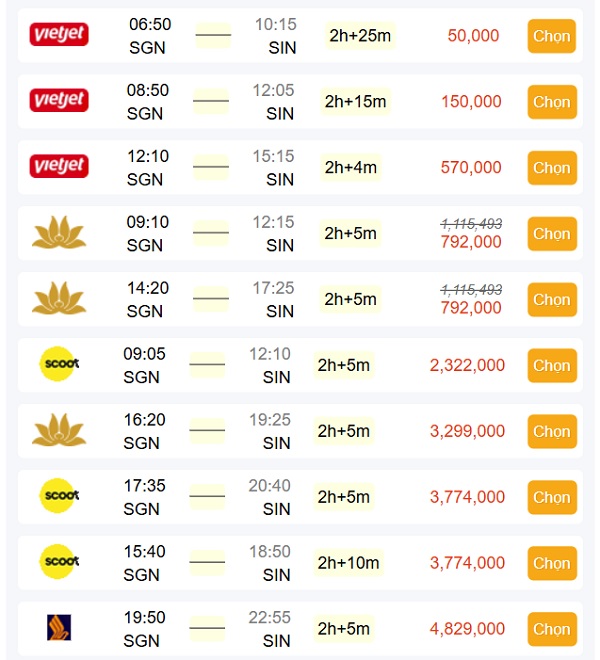Select the Scoot 09:05 flight for 2,322,000
This screenshot has height=660, width=600.
[551, 366]
